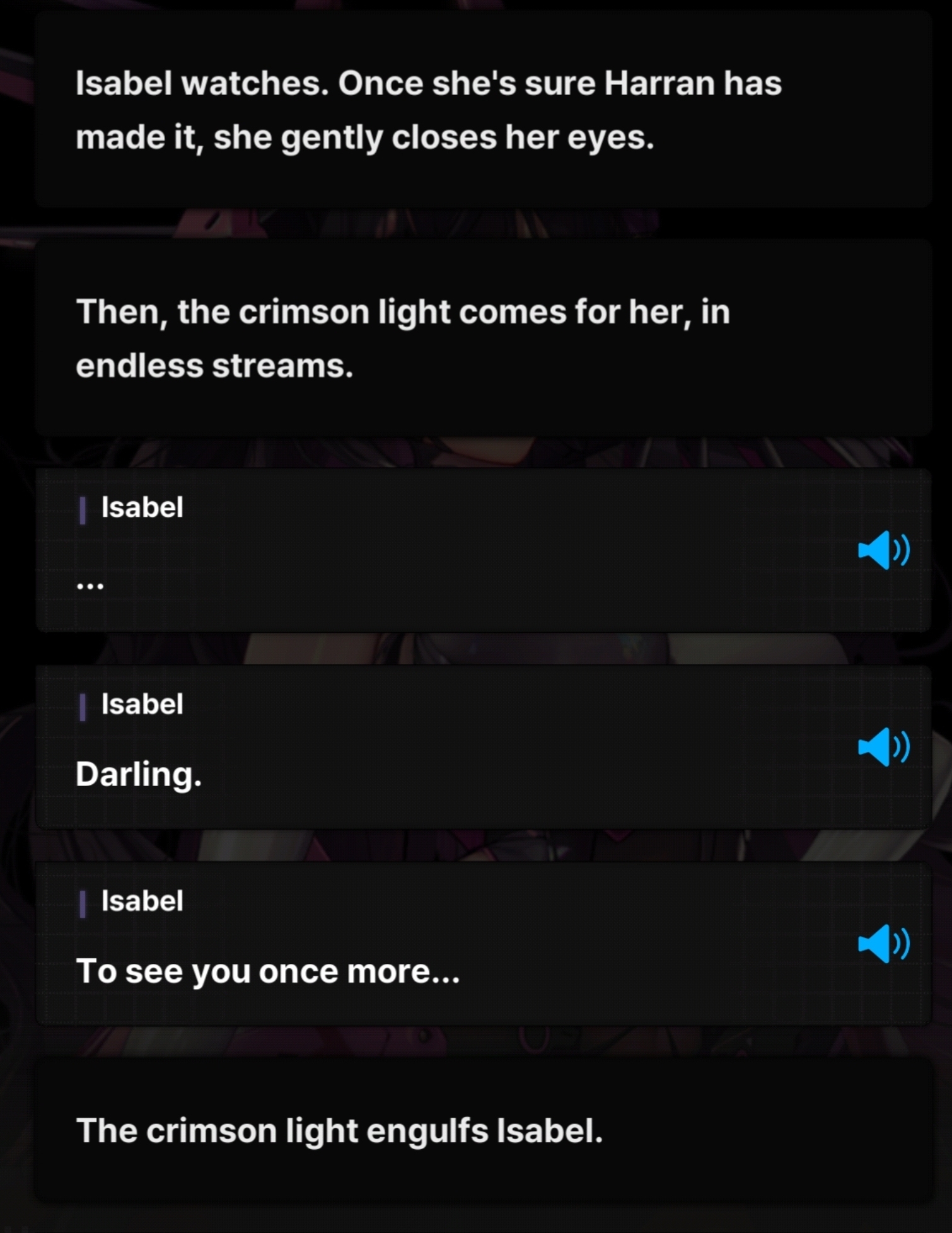Play Isabel's "Darling." voice line
The image size is (952, 1233).
[883, 747]
